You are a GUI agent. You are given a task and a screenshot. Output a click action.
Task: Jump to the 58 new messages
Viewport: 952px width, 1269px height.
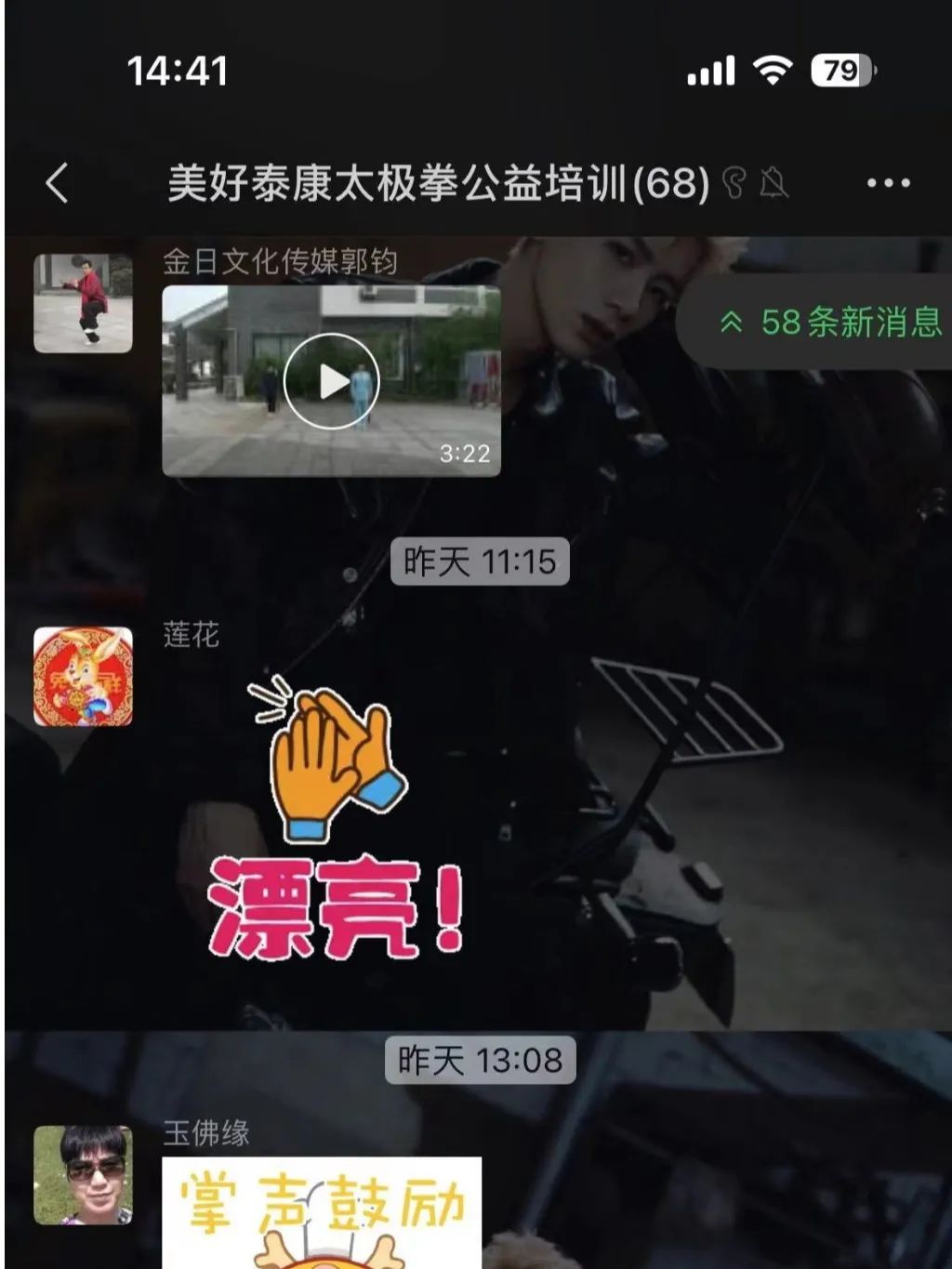[832, 323]
